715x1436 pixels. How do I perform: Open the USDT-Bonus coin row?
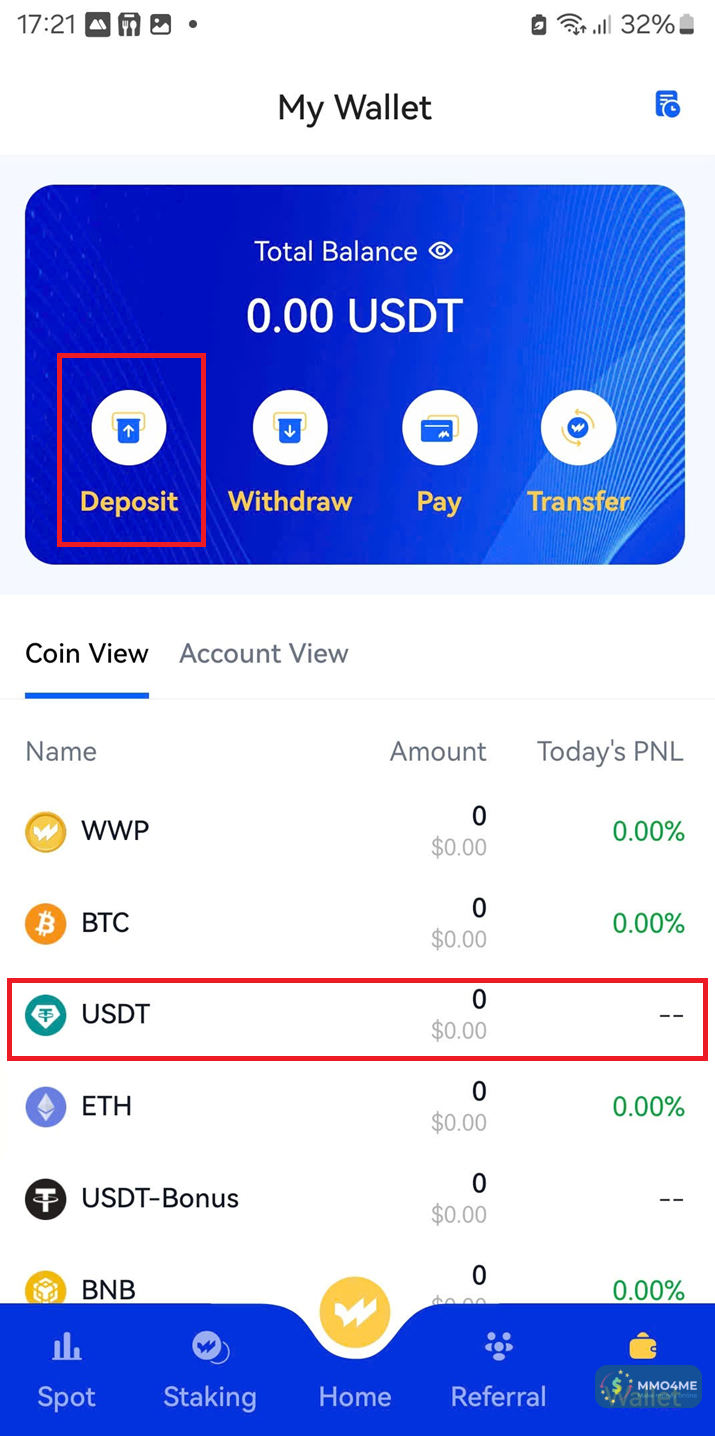(x=355, y=1198)
